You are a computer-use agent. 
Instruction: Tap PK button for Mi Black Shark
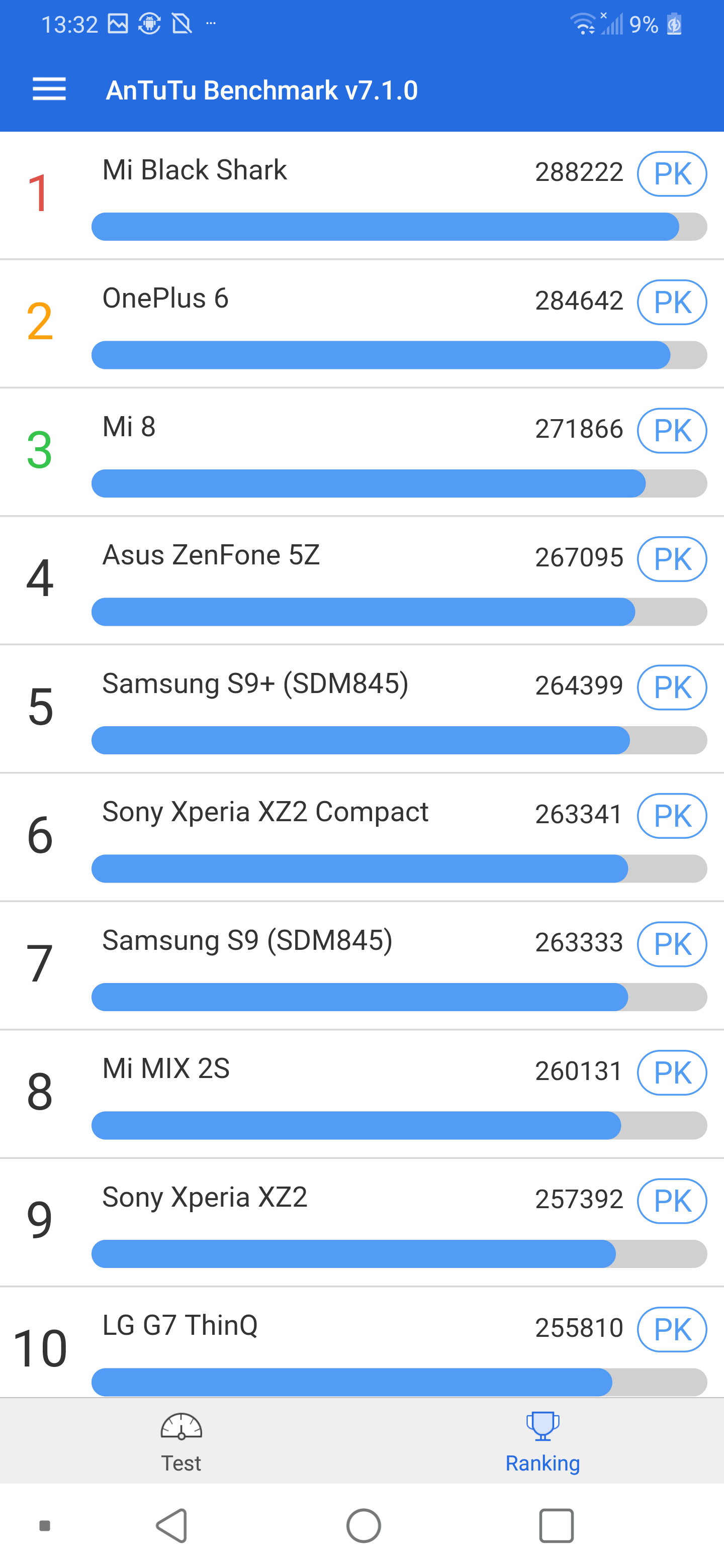tap(672, 174)
